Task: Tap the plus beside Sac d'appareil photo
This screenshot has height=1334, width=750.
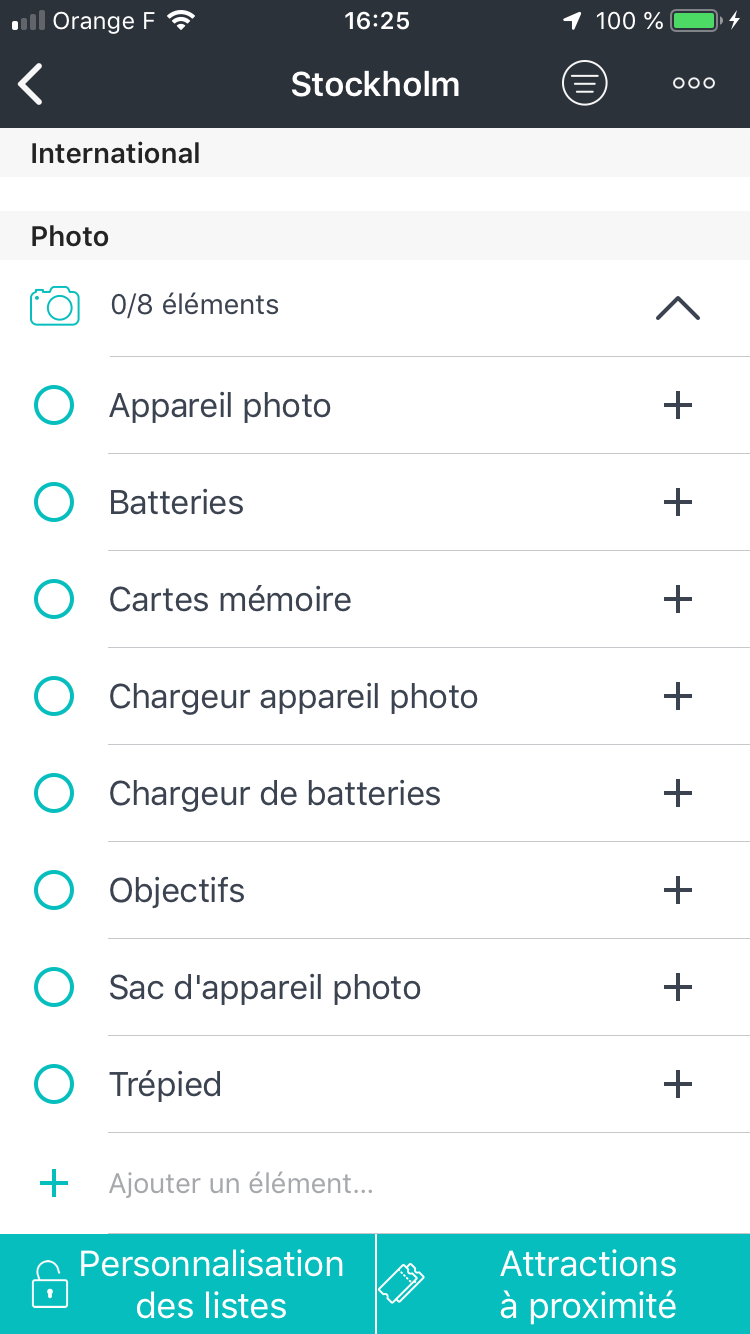Action: coord(678,987)
